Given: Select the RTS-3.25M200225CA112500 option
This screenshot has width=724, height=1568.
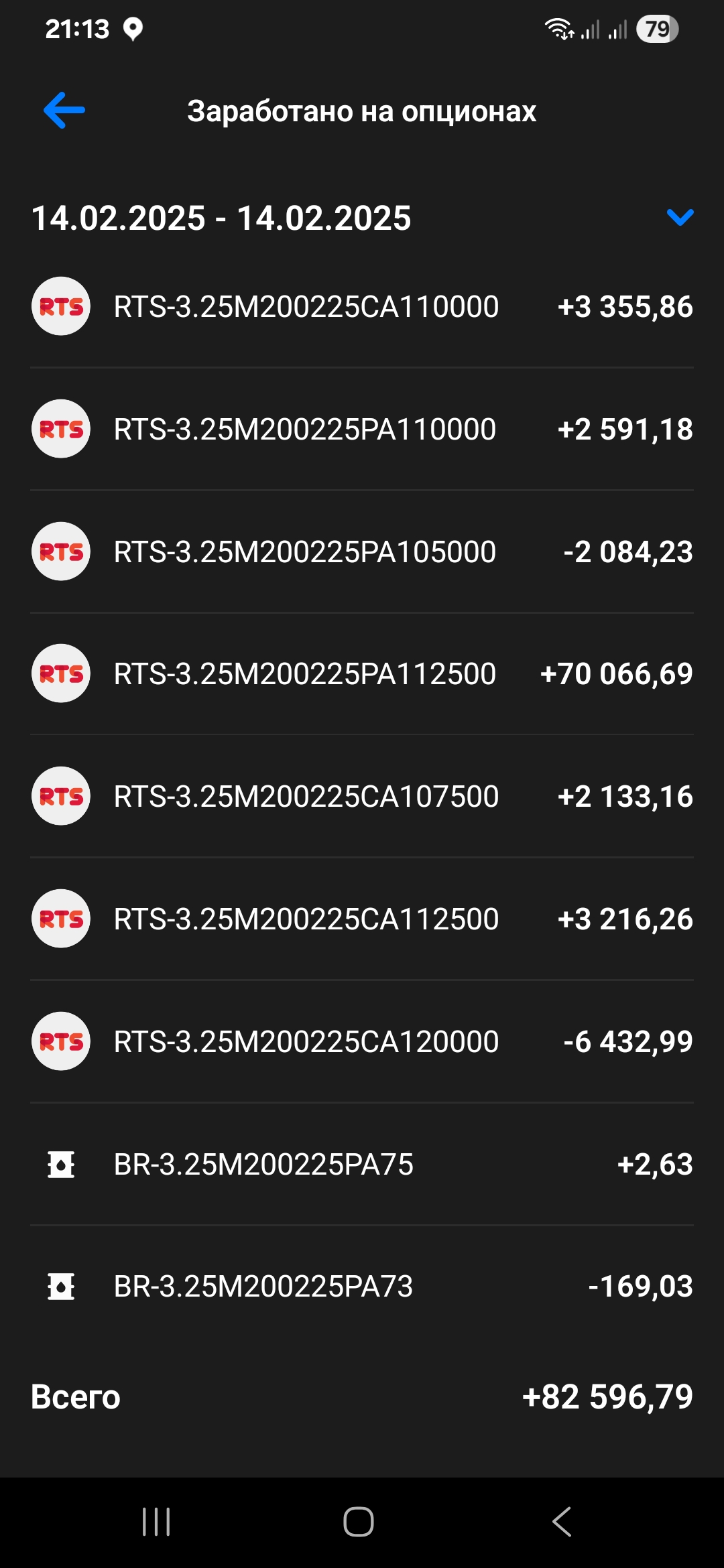Looking at the screenshot, I should click(x=362, y=919).
